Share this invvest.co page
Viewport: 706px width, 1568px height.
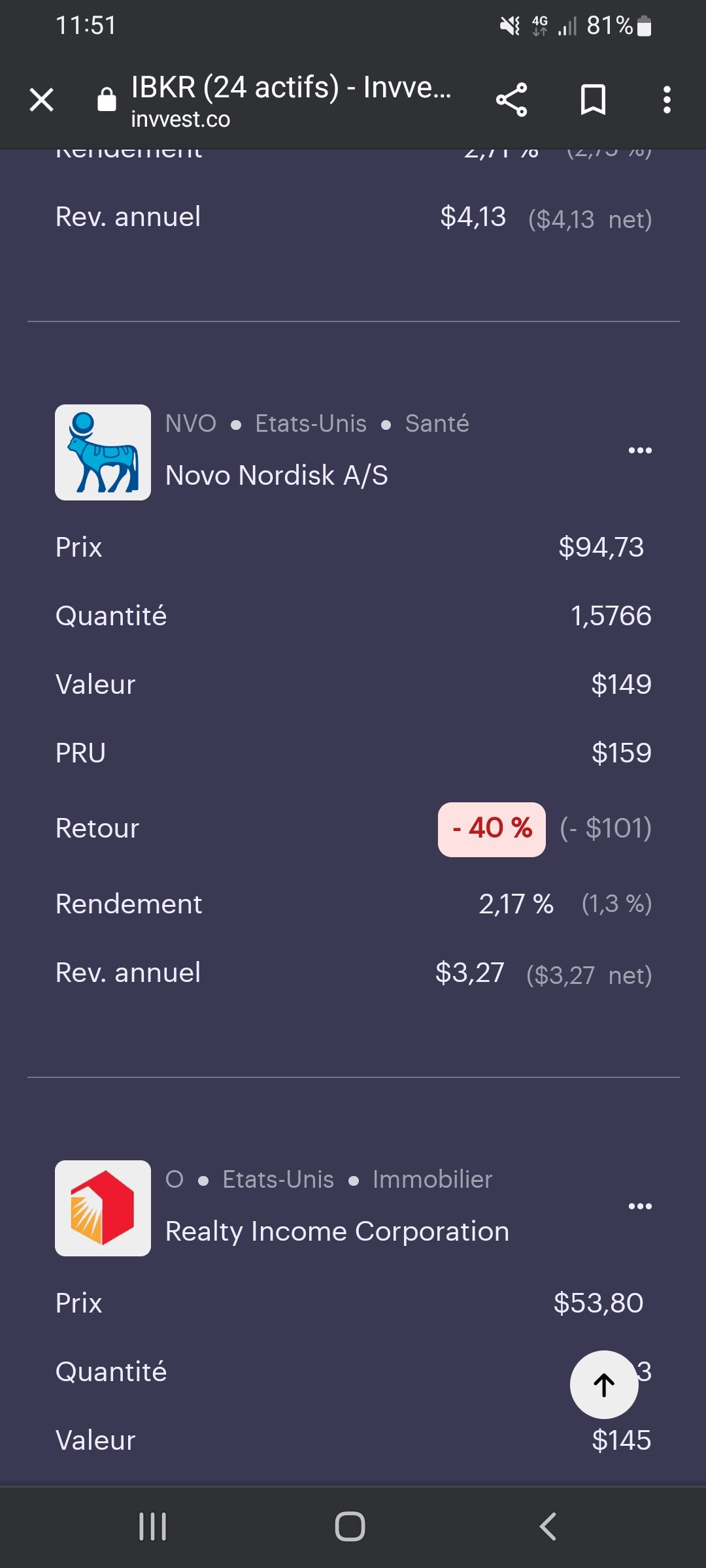click(511, 100)
